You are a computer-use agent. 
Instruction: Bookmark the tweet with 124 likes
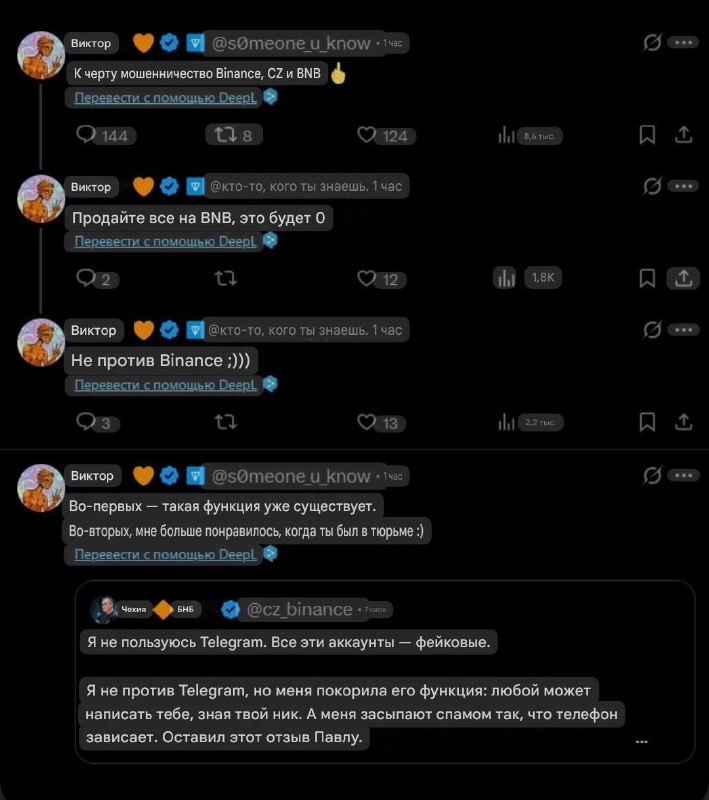tap(647, 135)
